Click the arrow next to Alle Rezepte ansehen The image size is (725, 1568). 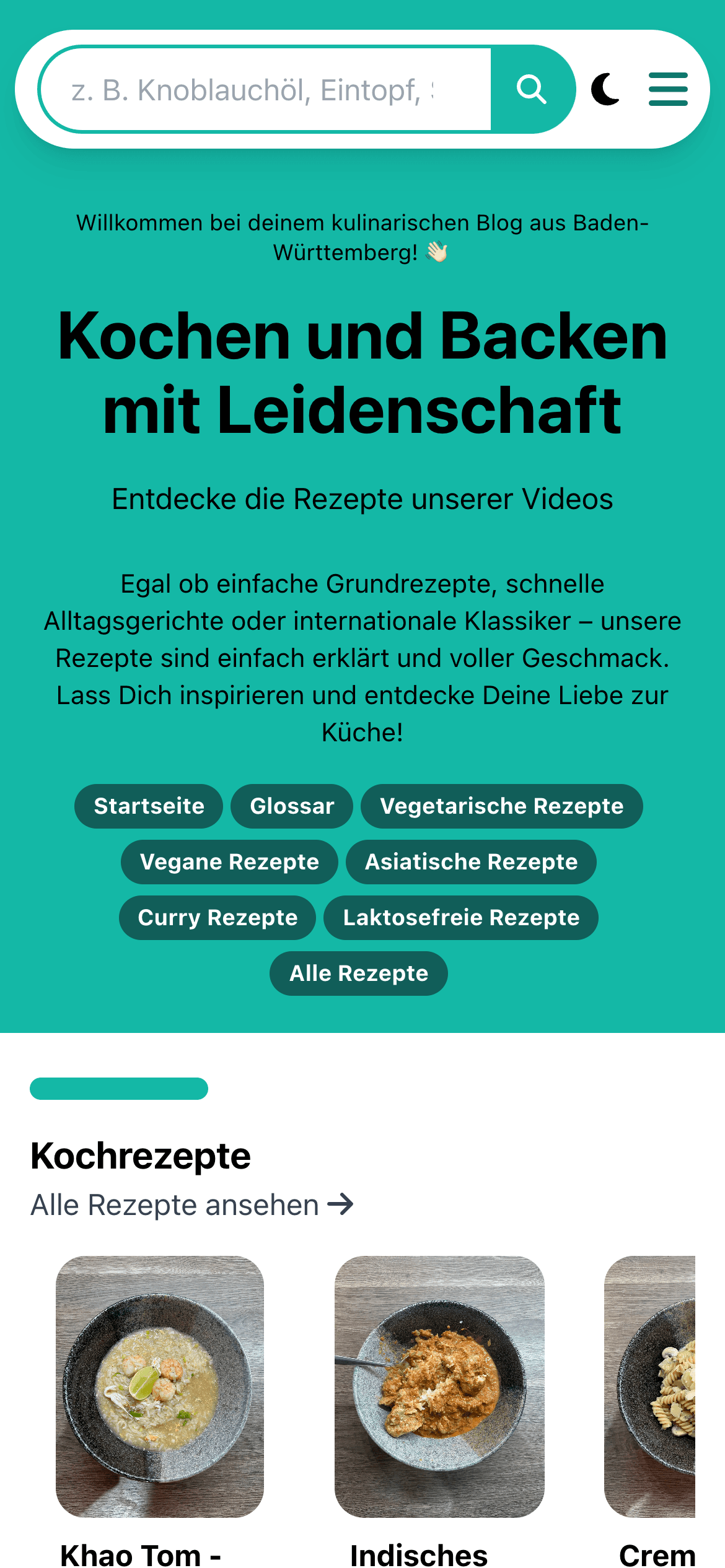pos(338,1204)
